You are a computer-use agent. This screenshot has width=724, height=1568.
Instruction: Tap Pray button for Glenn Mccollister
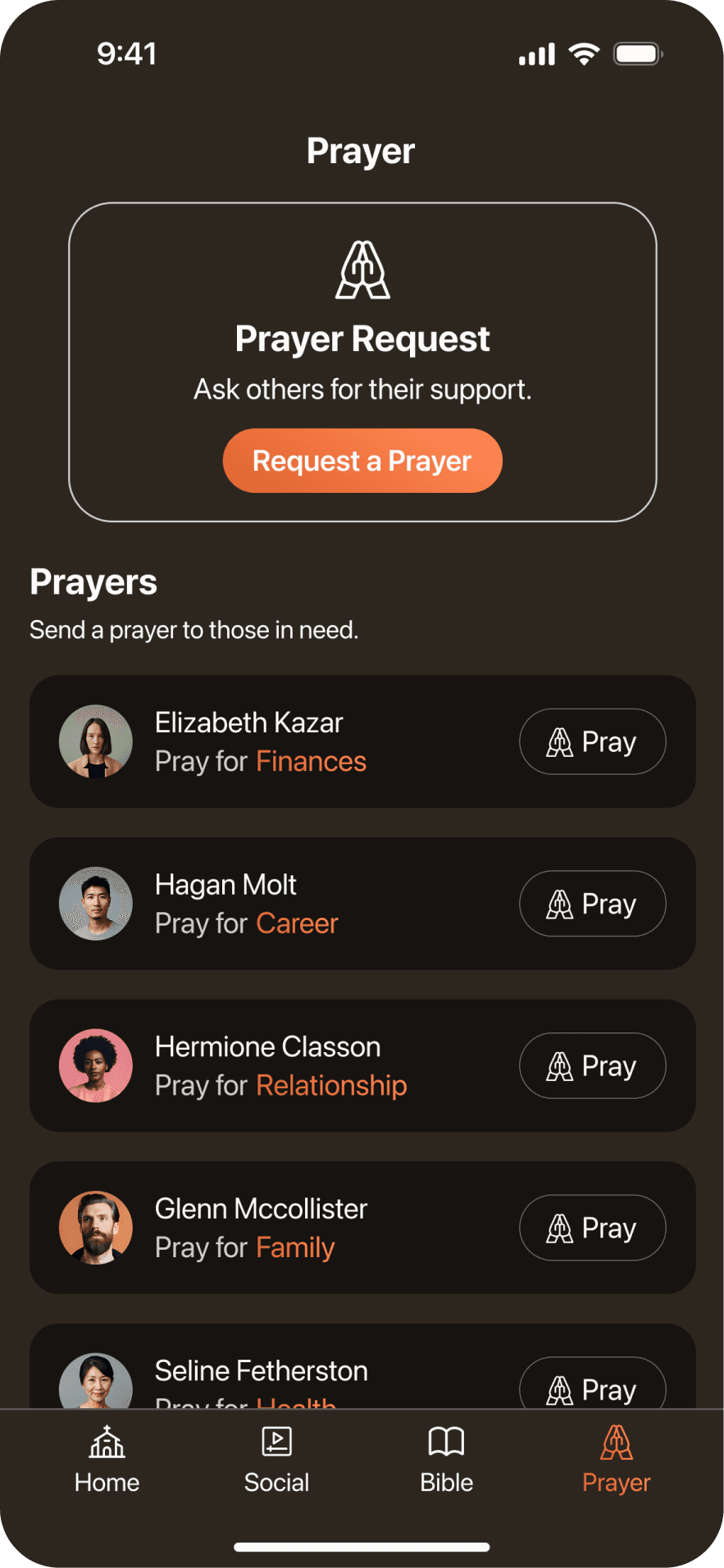click(593, 1228)
